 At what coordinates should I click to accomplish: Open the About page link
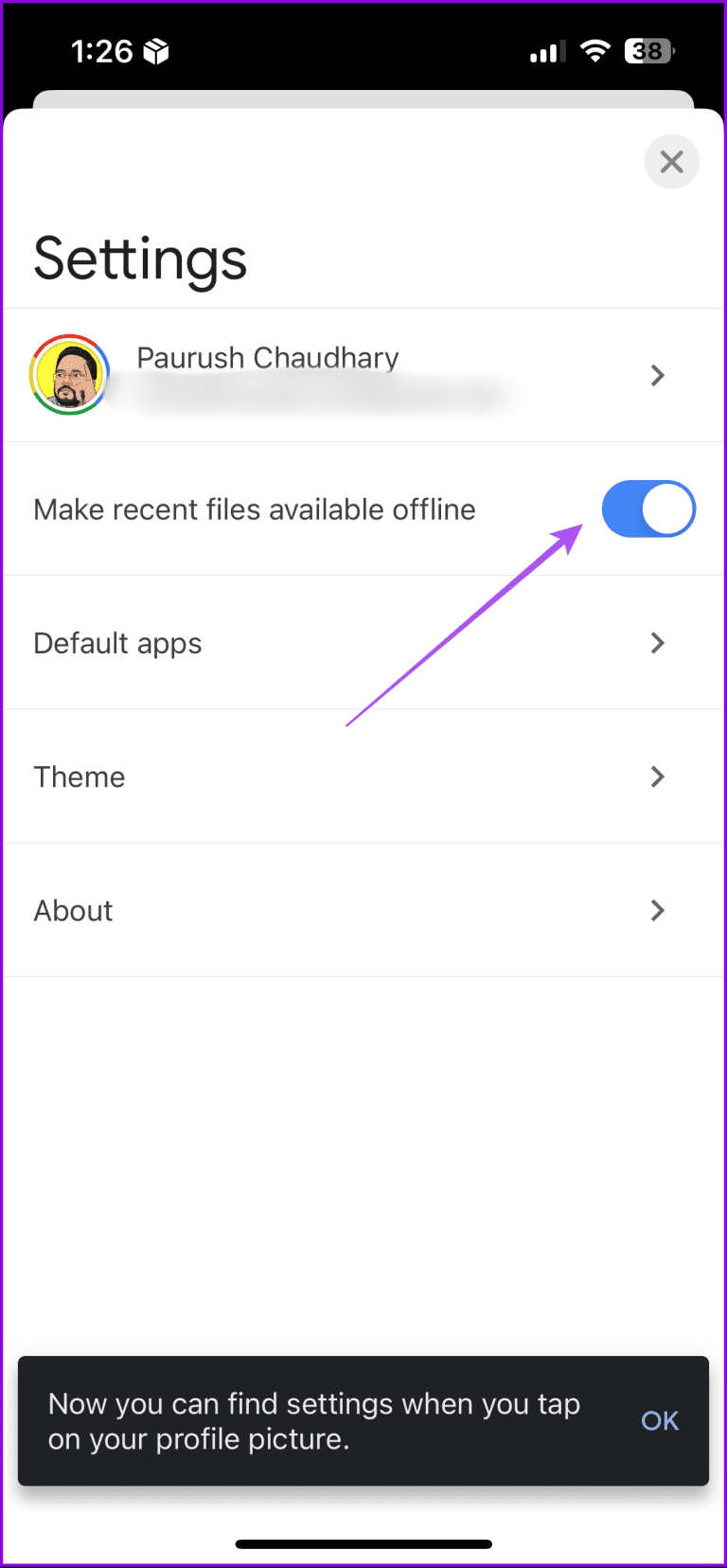point(73,910)
